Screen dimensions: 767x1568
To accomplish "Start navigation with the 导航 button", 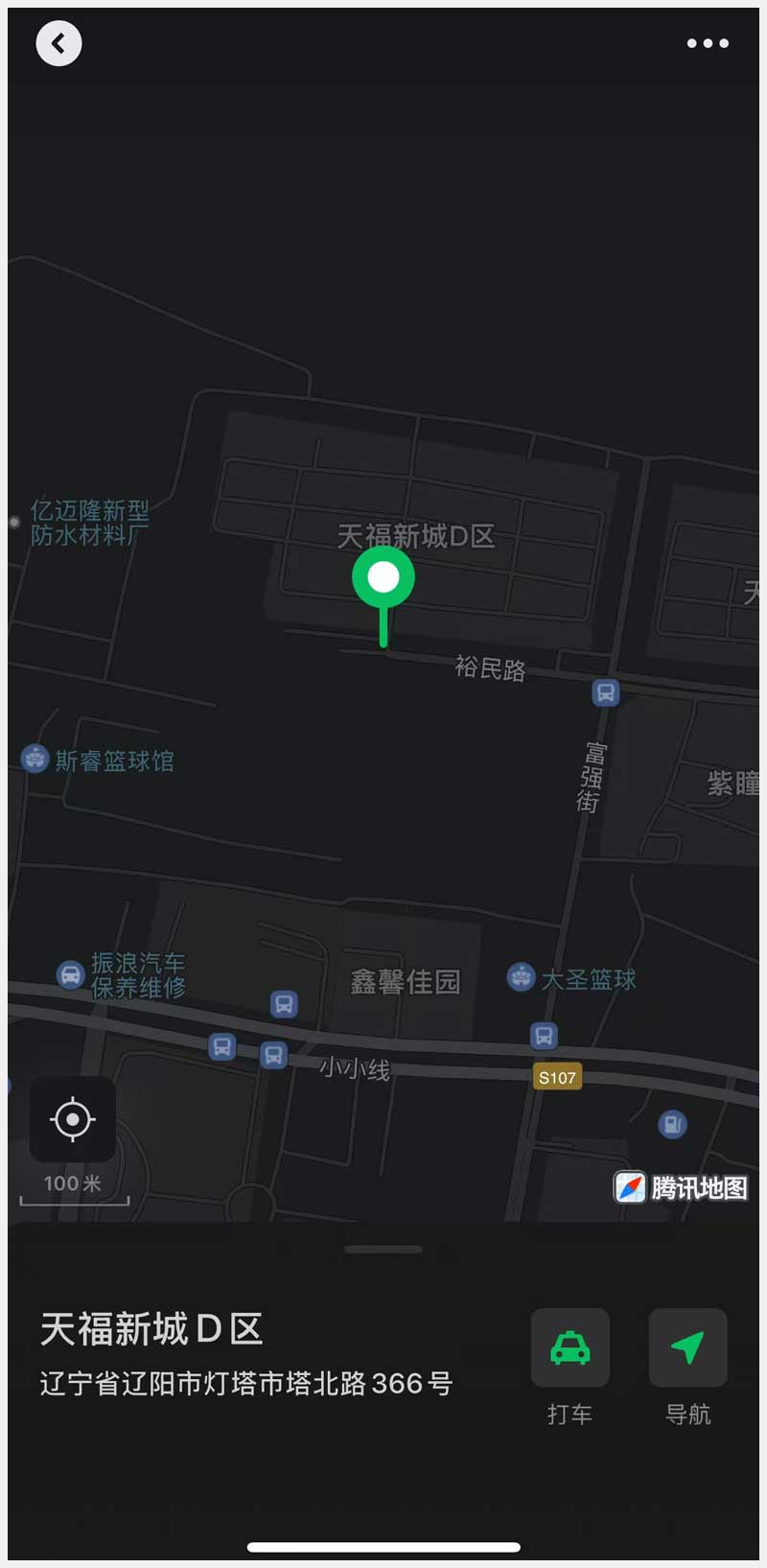I will (x=687, y=1347).
